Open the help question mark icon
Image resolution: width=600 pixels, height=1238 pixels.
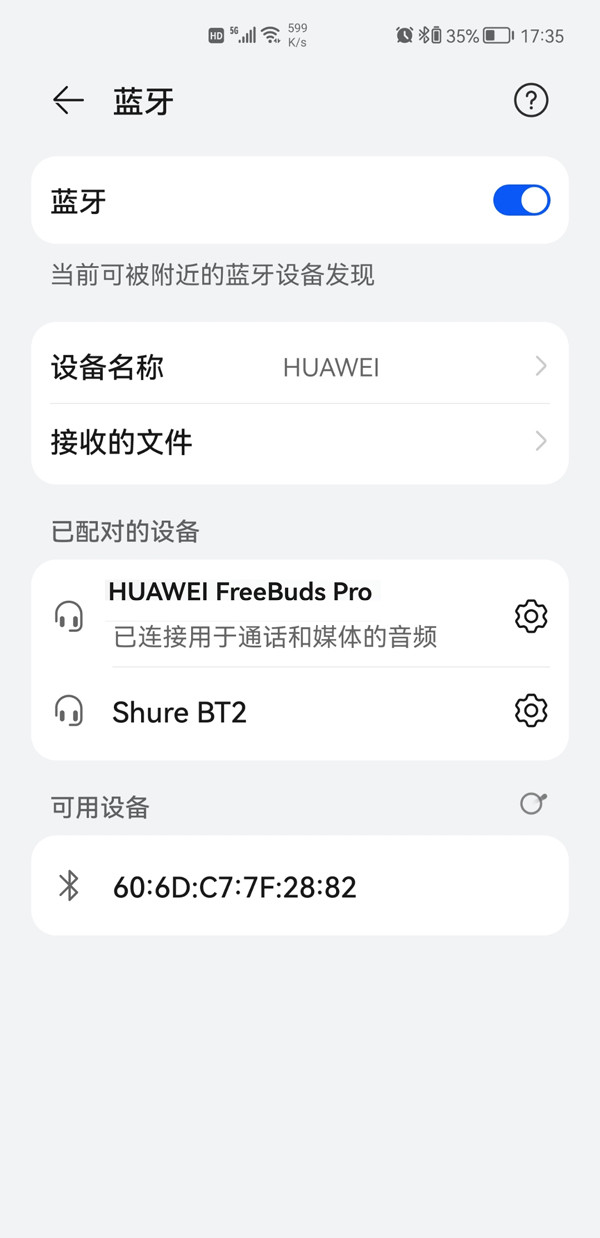pyautogui.click(x=531, y=100)
